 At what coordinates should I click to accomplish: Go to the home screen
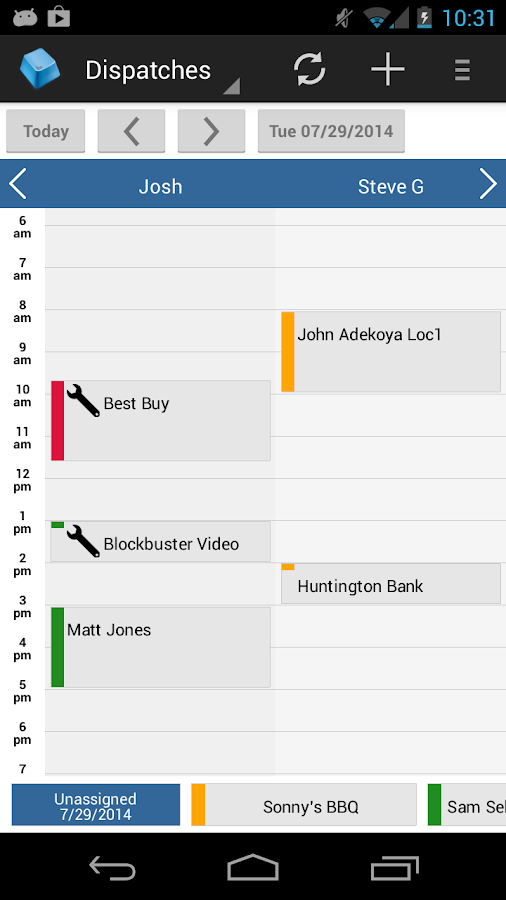coord(252,867)
